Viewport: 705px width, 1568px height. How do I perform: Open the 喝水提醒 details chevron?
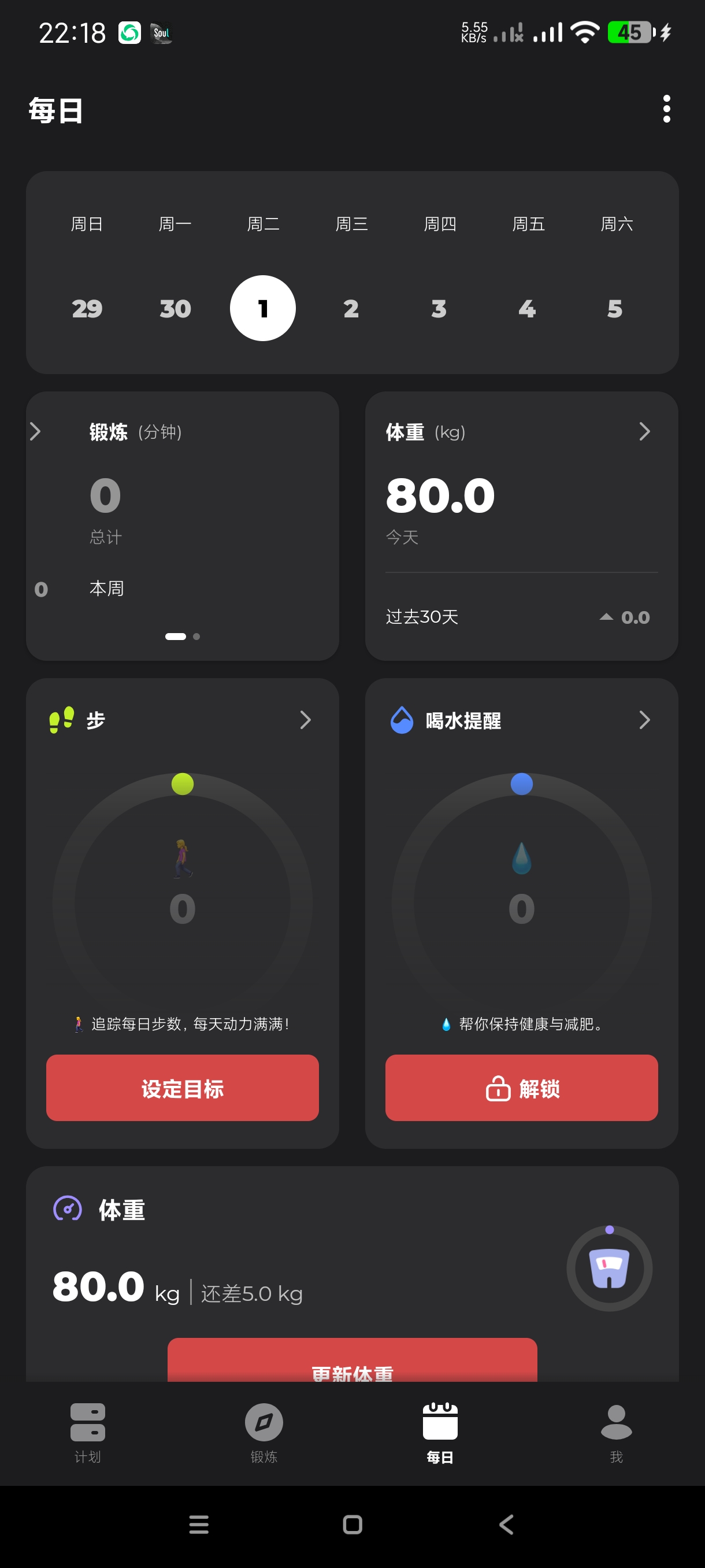[644, 720]
